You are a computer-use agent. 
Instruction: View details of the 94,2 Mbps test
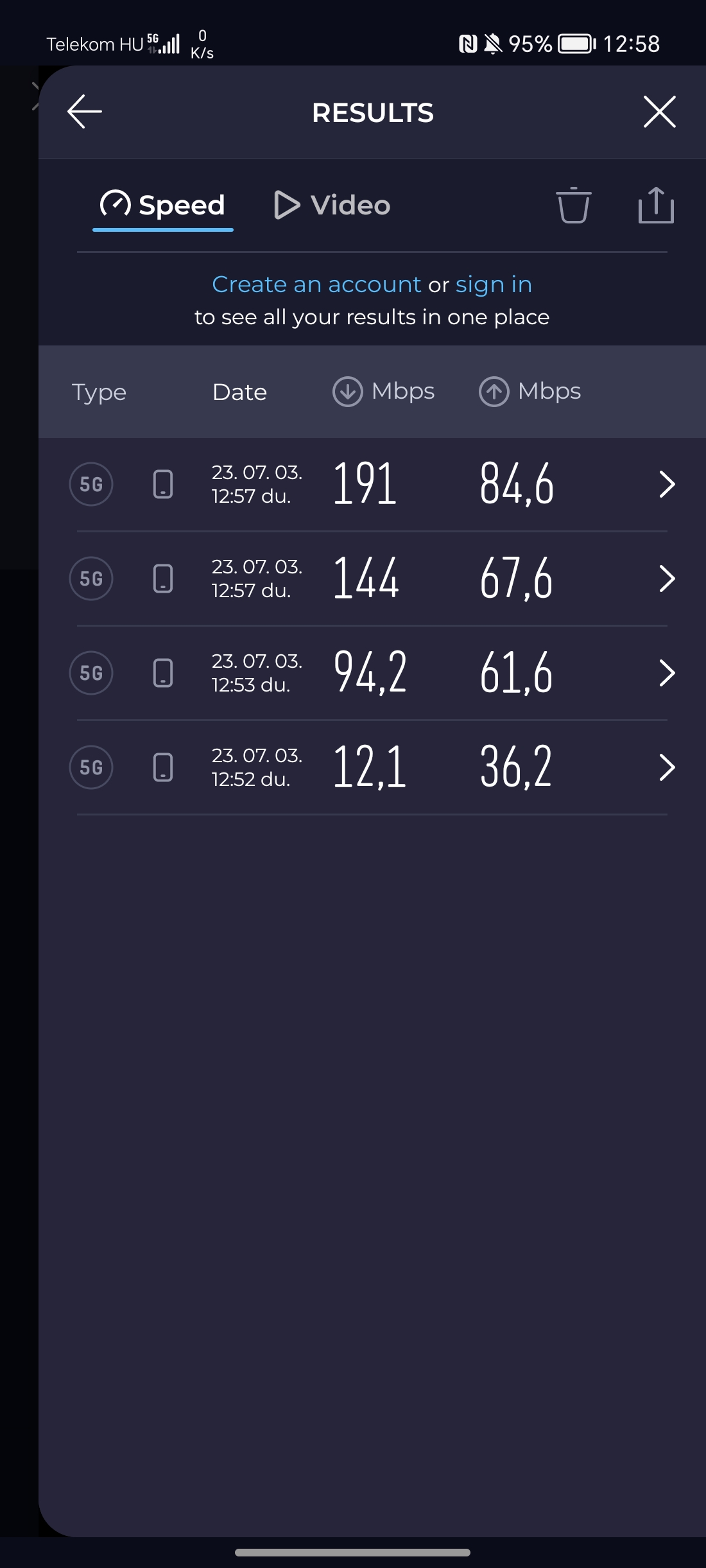(372, 673)
